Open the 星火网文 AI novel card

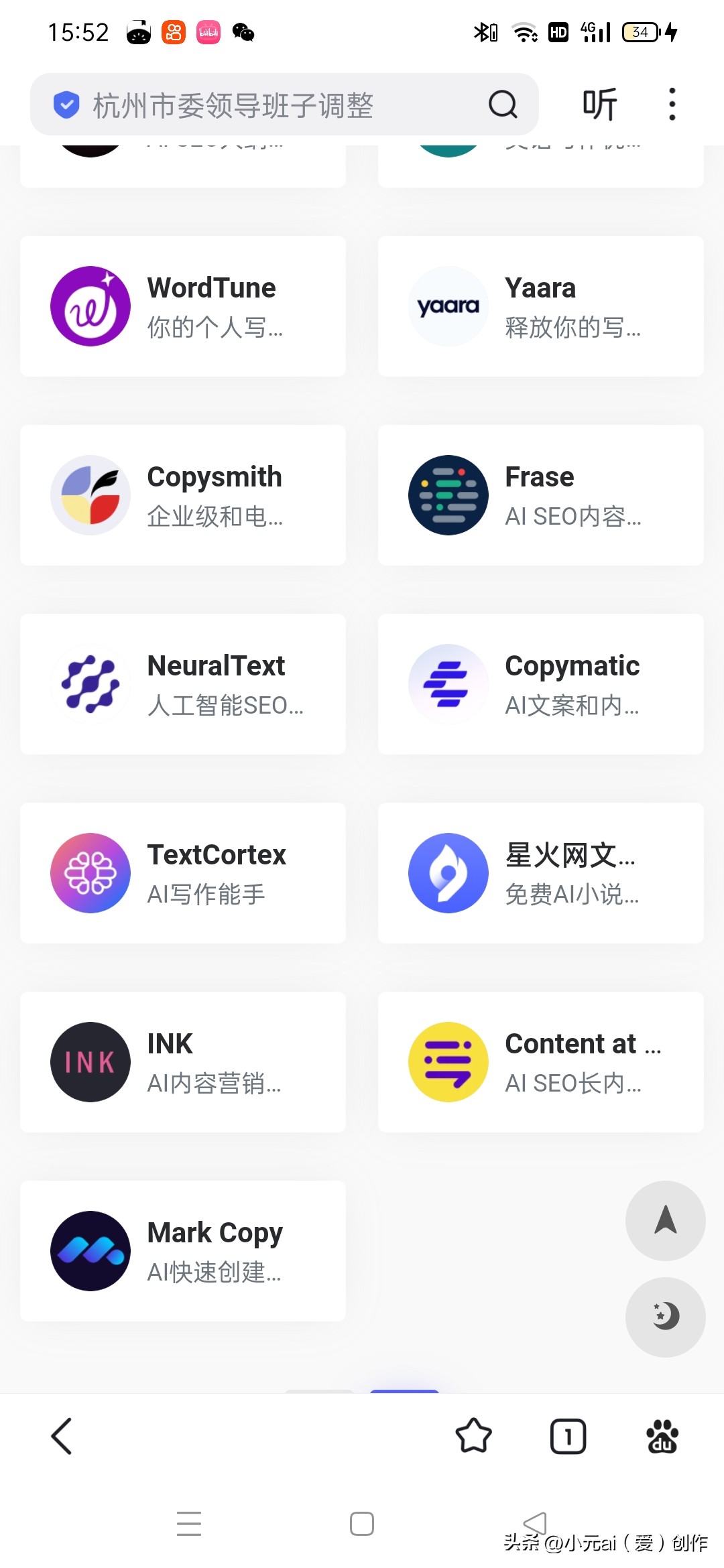pyautogui.click(x=540, y=873)
